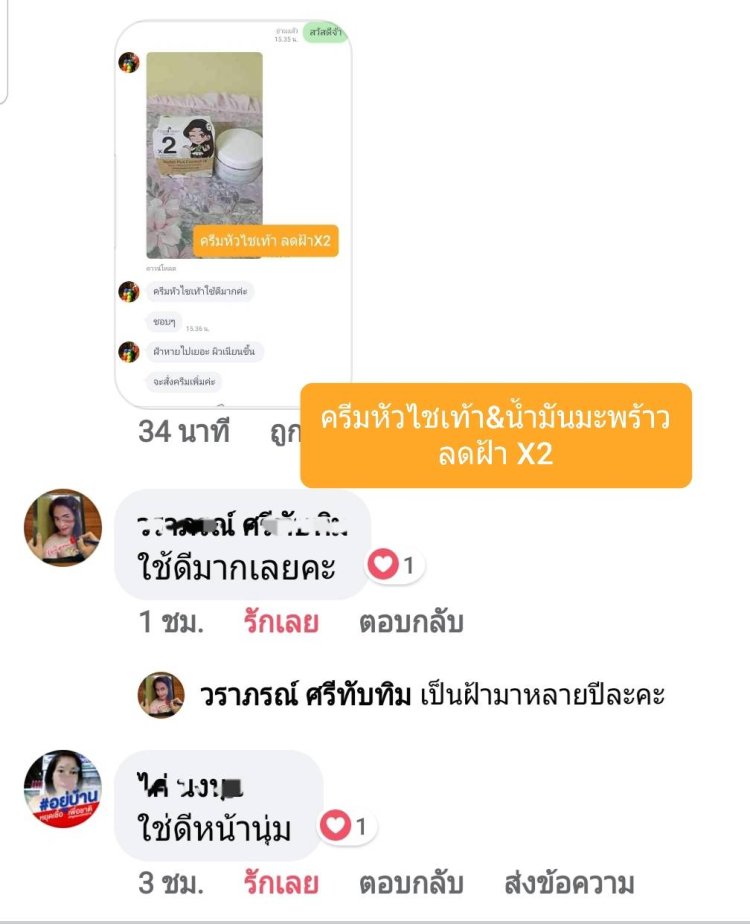
Task: Tap ส่งข้อความ under the ใช้ดีหน้านุ่ม comment
Action: pyautogui.click(x=569, y=884)
